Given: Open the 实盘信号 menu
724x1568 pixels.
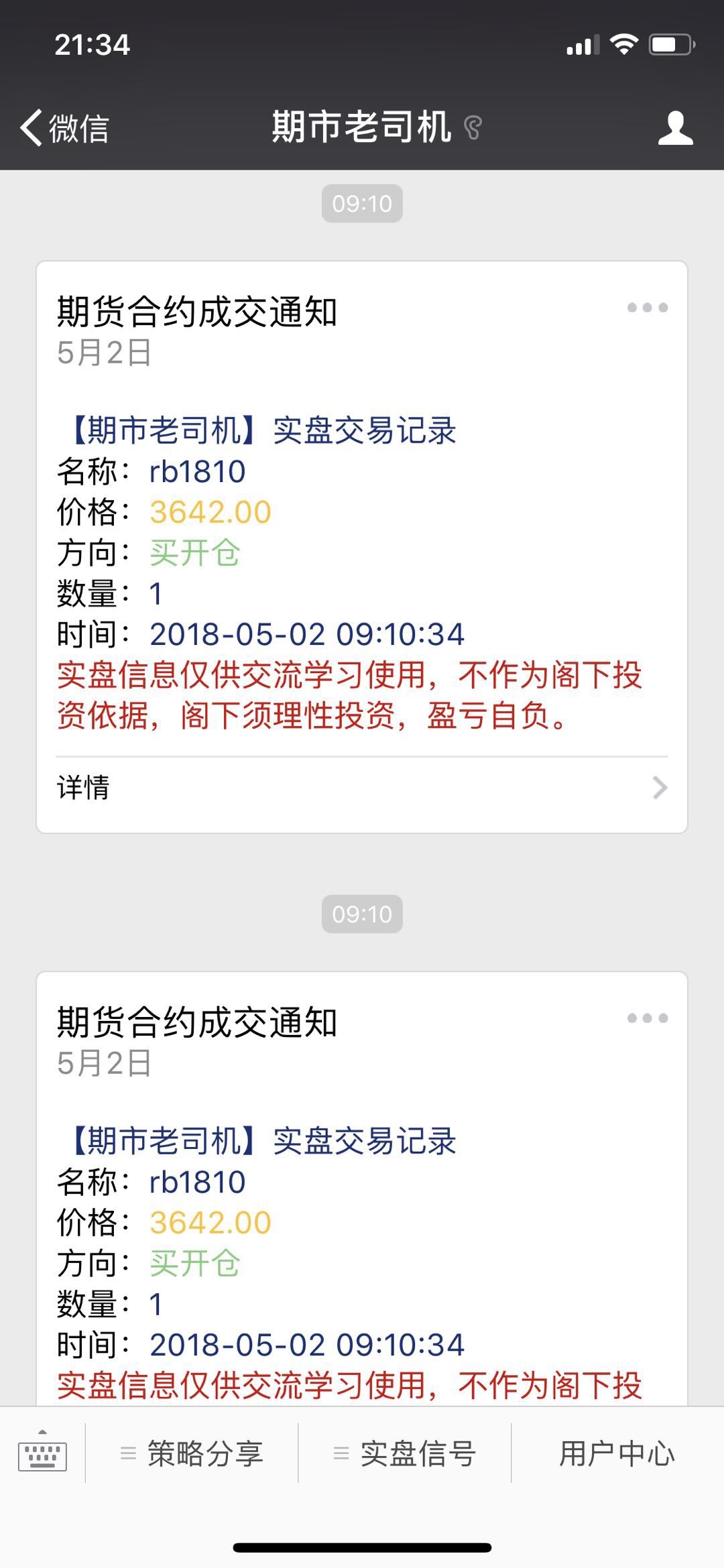Looking at the screenshot, I should (405, 1454).
